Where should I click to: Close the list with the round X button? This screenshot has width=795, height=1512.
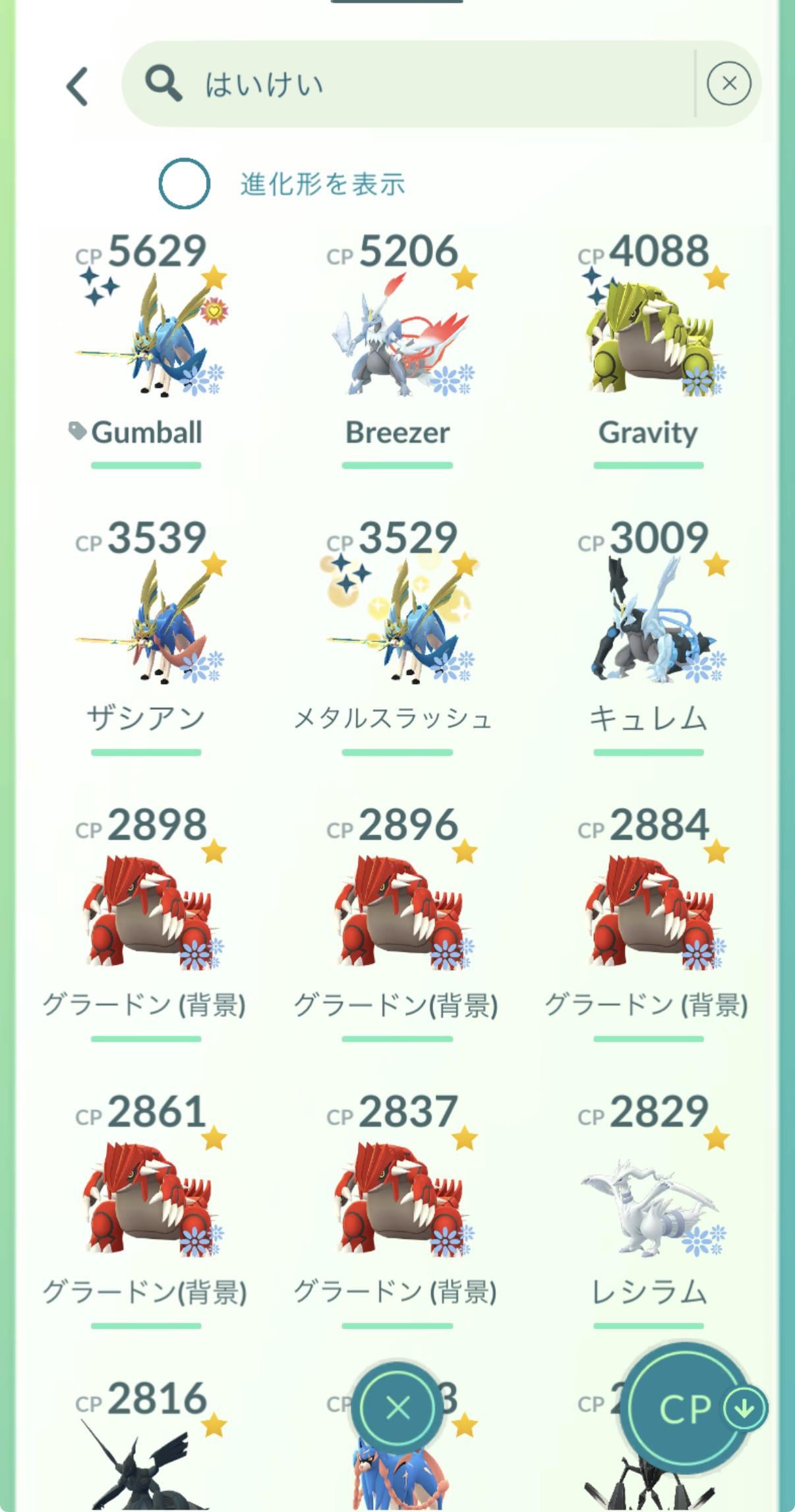coord(398,1409)
